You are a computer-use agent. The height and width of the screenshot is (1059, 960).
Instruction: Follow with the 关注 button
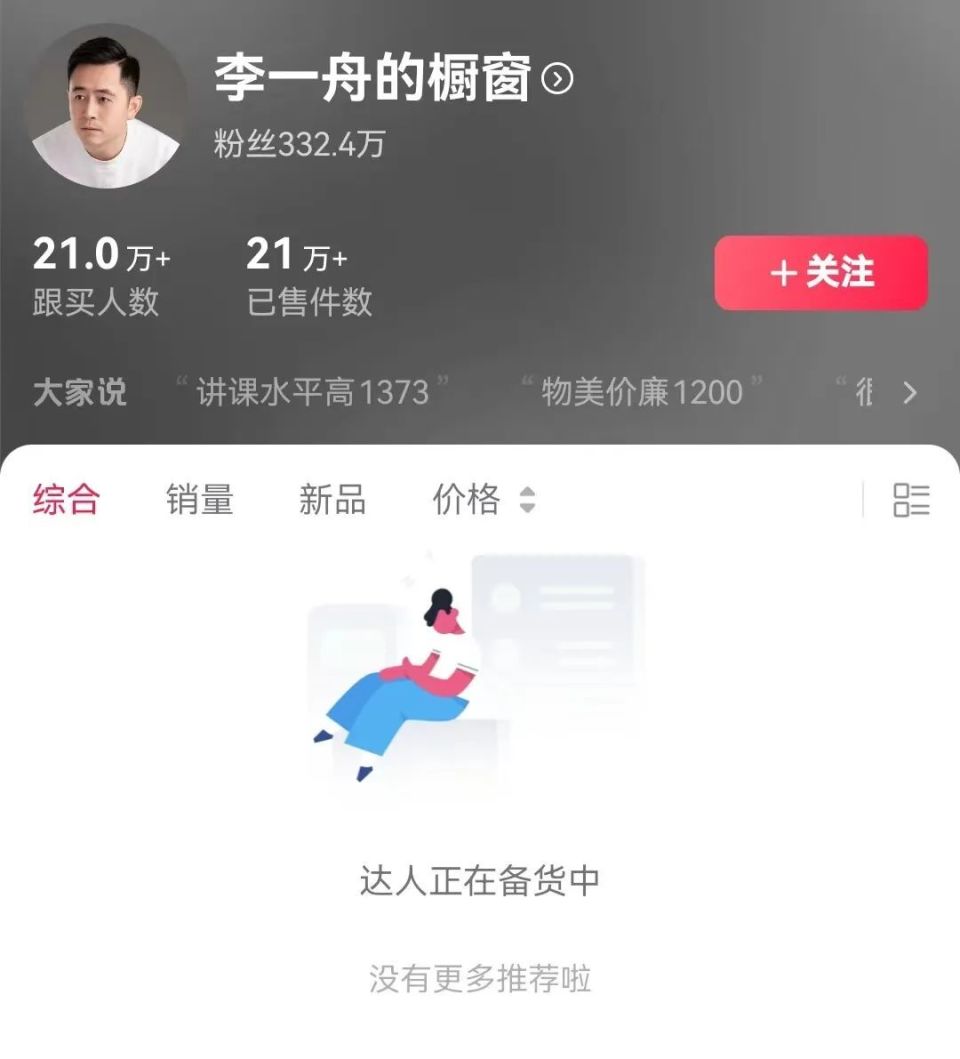pos(821,273)
